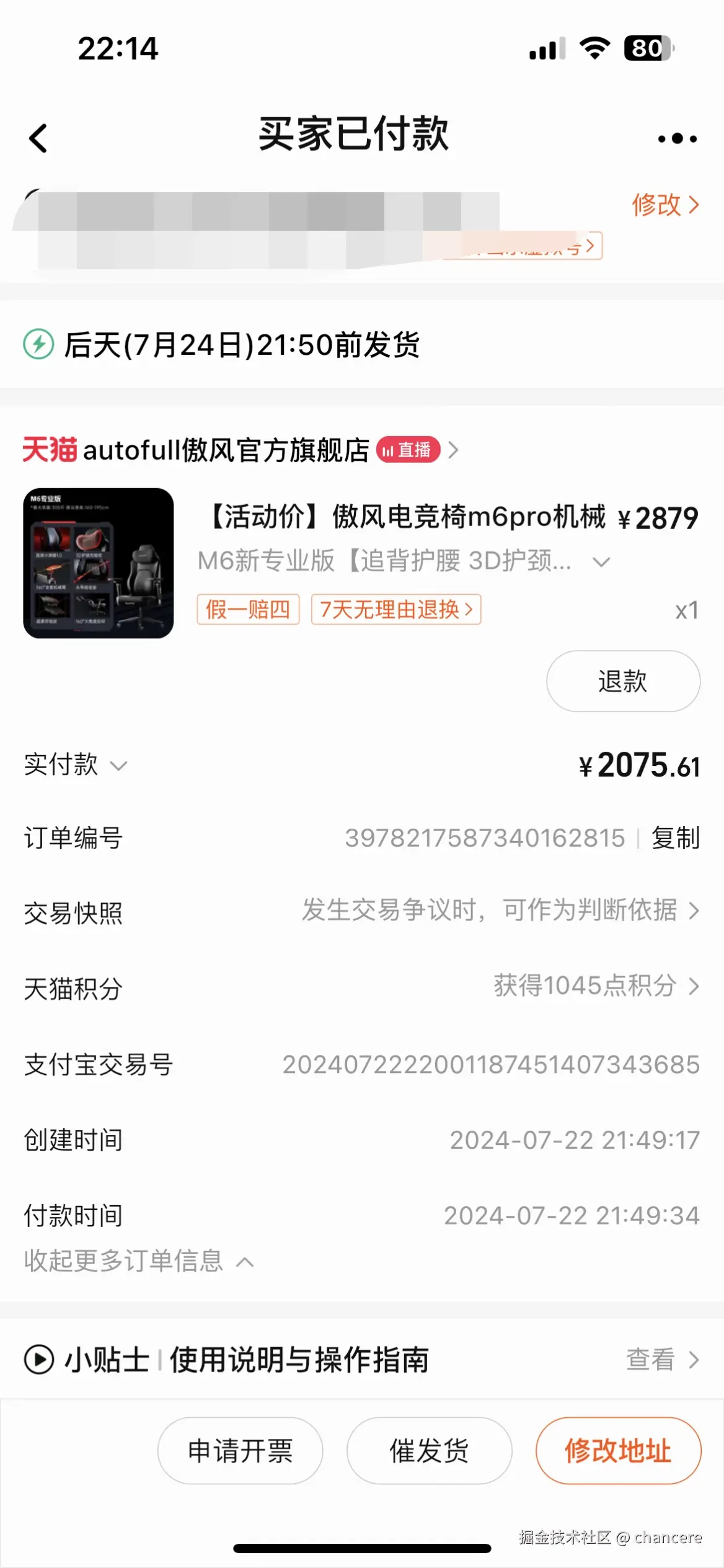Expand the M6新专业版 SKU details chevron
The width and height of the screenshot is (724, 1568).
599,562
